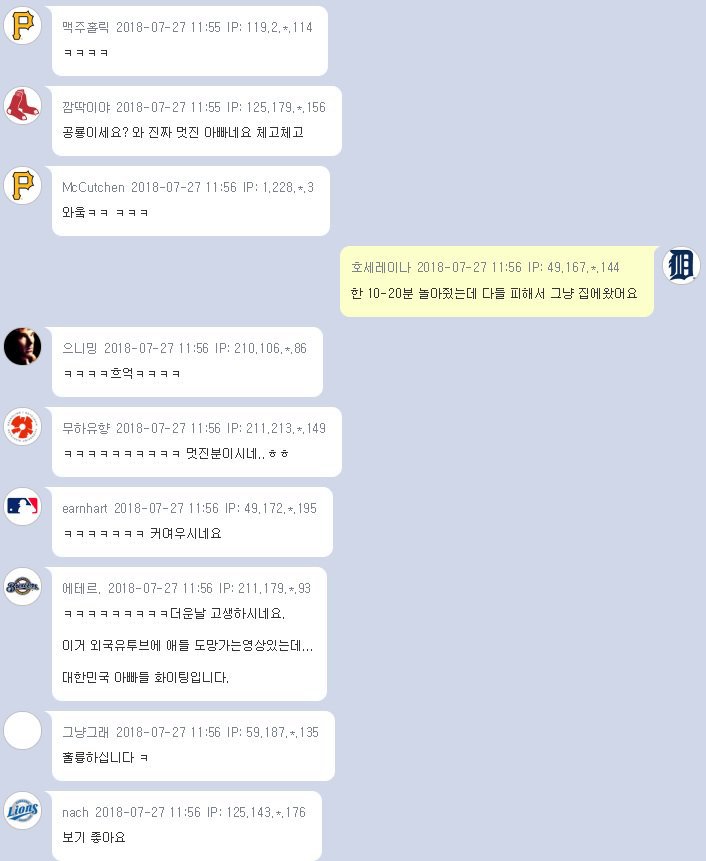
Task: Open 맥주홀릭's profile from the nickname
Action: click(x=86, y=27)
